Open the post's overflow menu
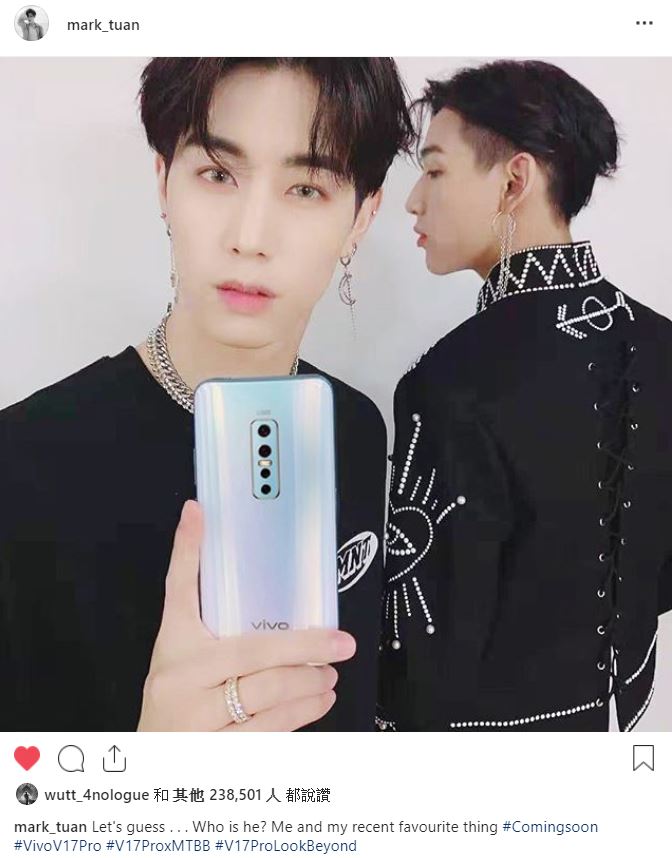The height and width of the screenshot is (858, 672). pos(644,24)
